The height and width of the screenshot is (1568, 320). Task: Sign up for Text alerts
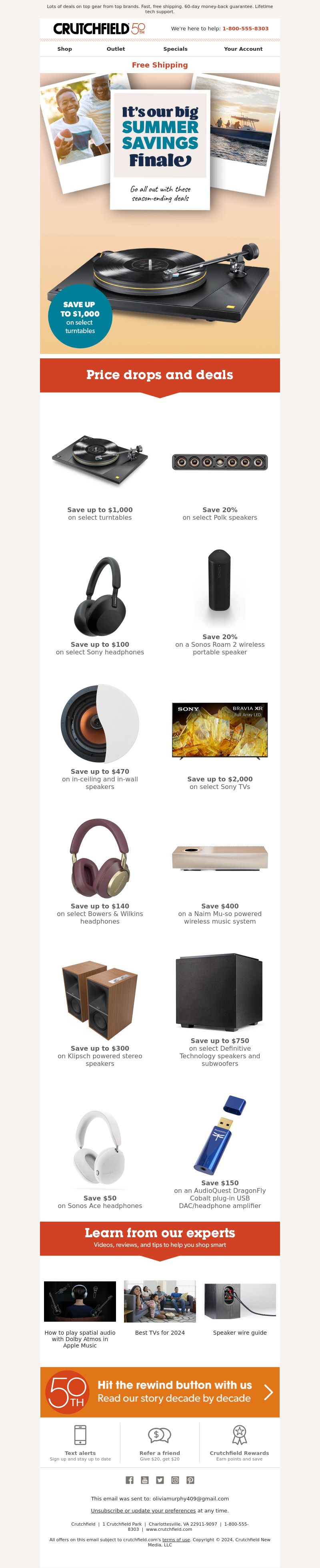(x=80, y=1443)
